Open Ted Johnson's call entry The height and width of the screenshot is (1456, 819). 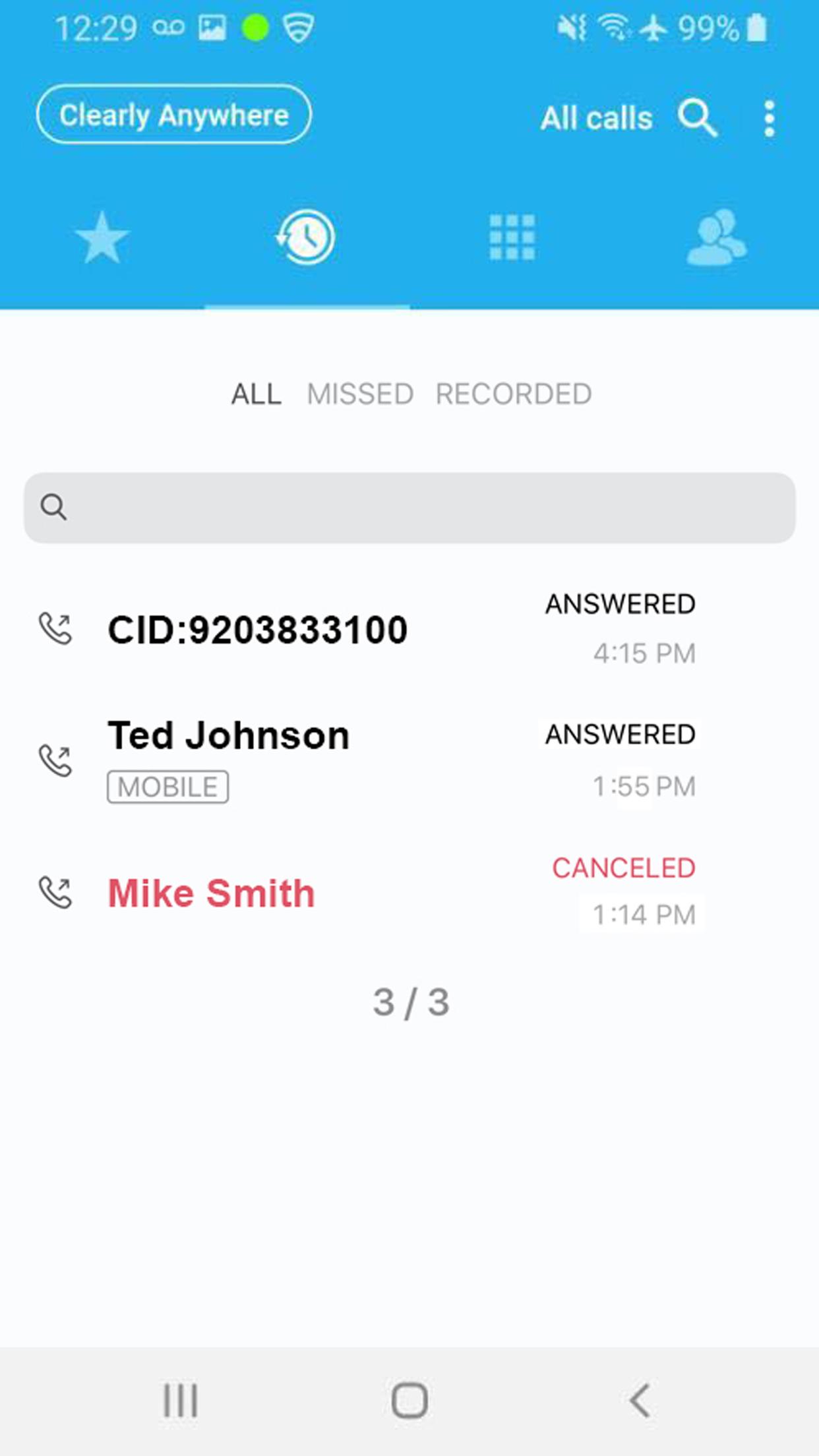409,760
